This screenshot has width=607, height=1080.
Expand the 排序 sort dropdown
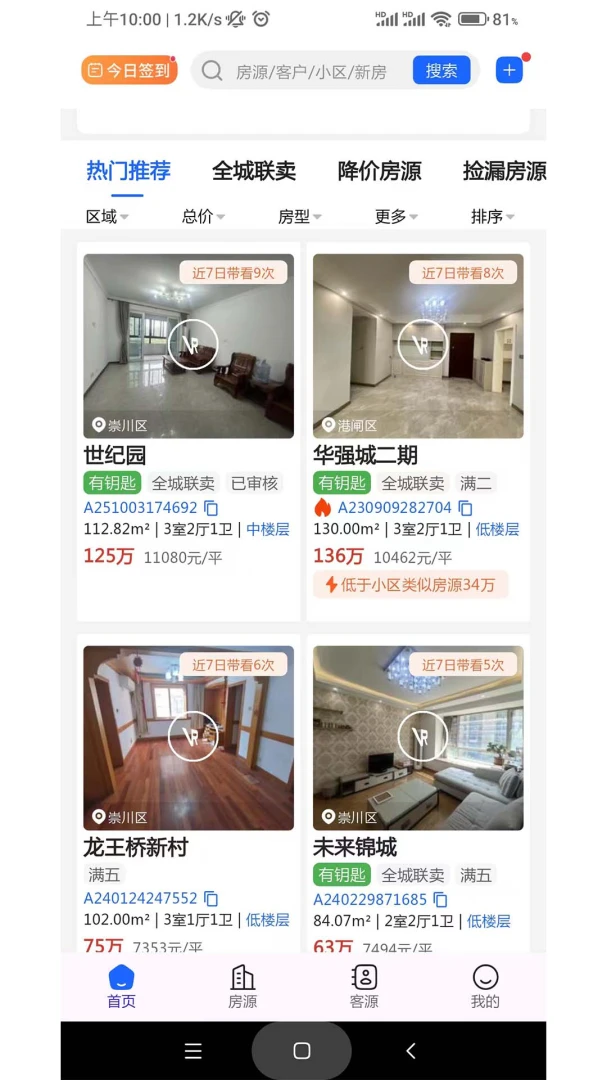pos(493,217)
